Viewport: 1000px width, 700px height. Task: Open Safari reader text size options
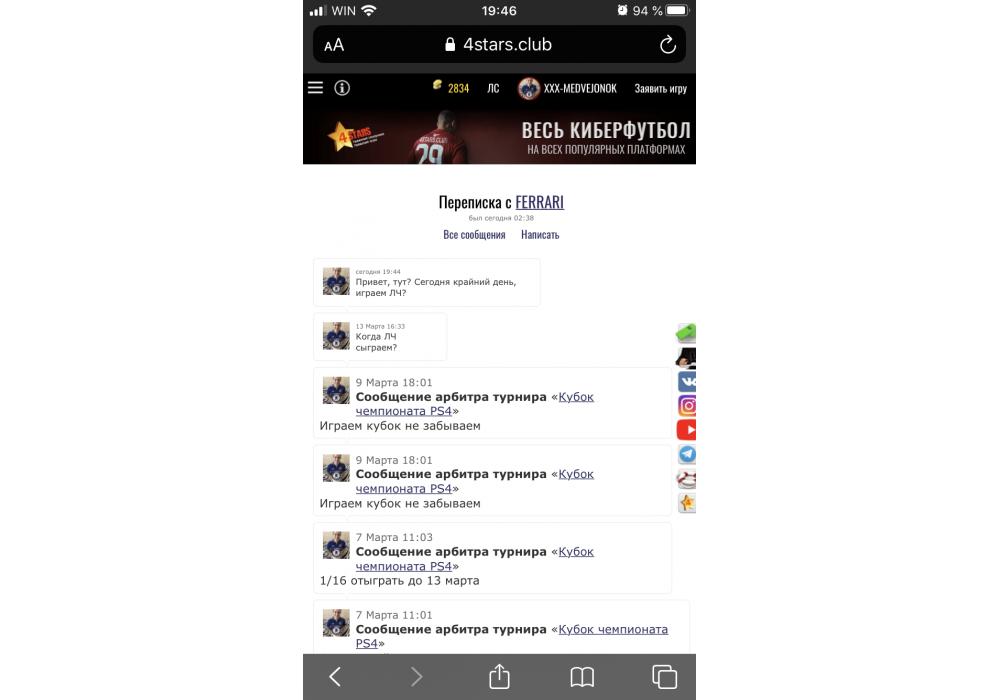[334, 44]
